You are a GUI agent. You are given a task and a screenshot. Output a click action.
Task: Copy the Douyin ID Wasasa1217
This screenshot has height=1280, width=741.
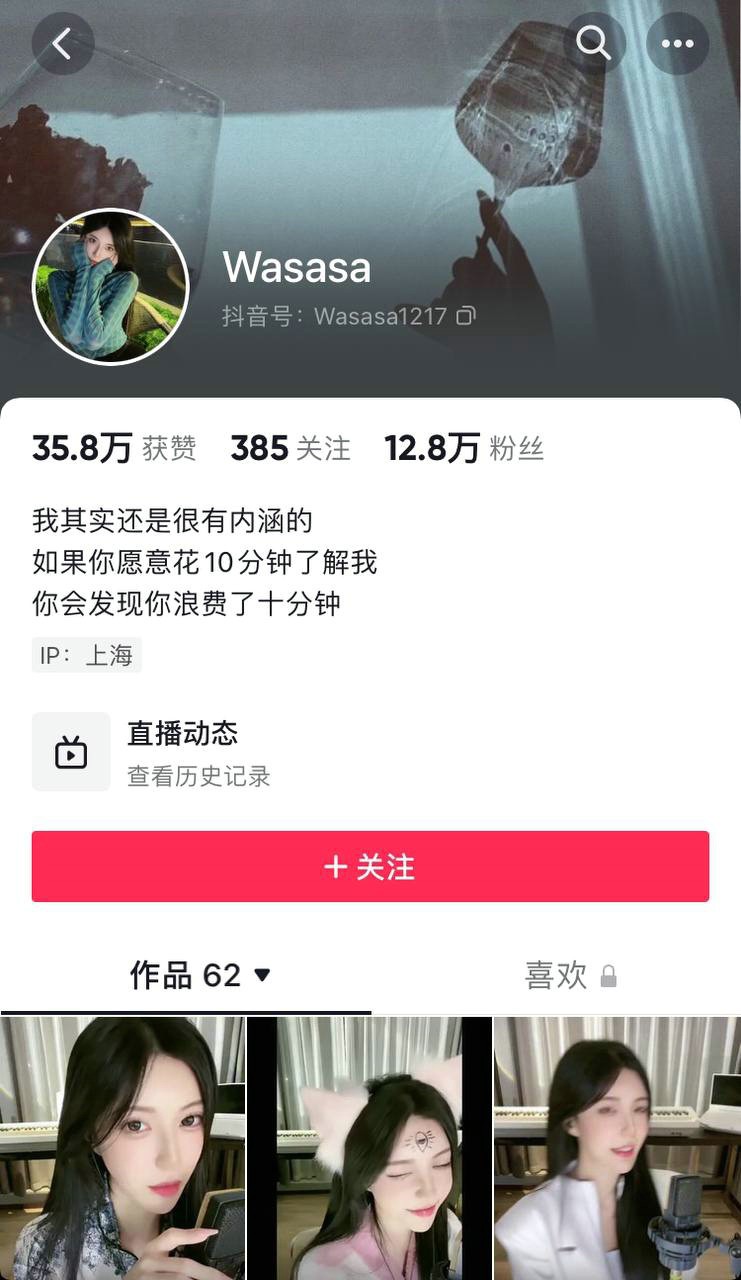pos(466,317)
